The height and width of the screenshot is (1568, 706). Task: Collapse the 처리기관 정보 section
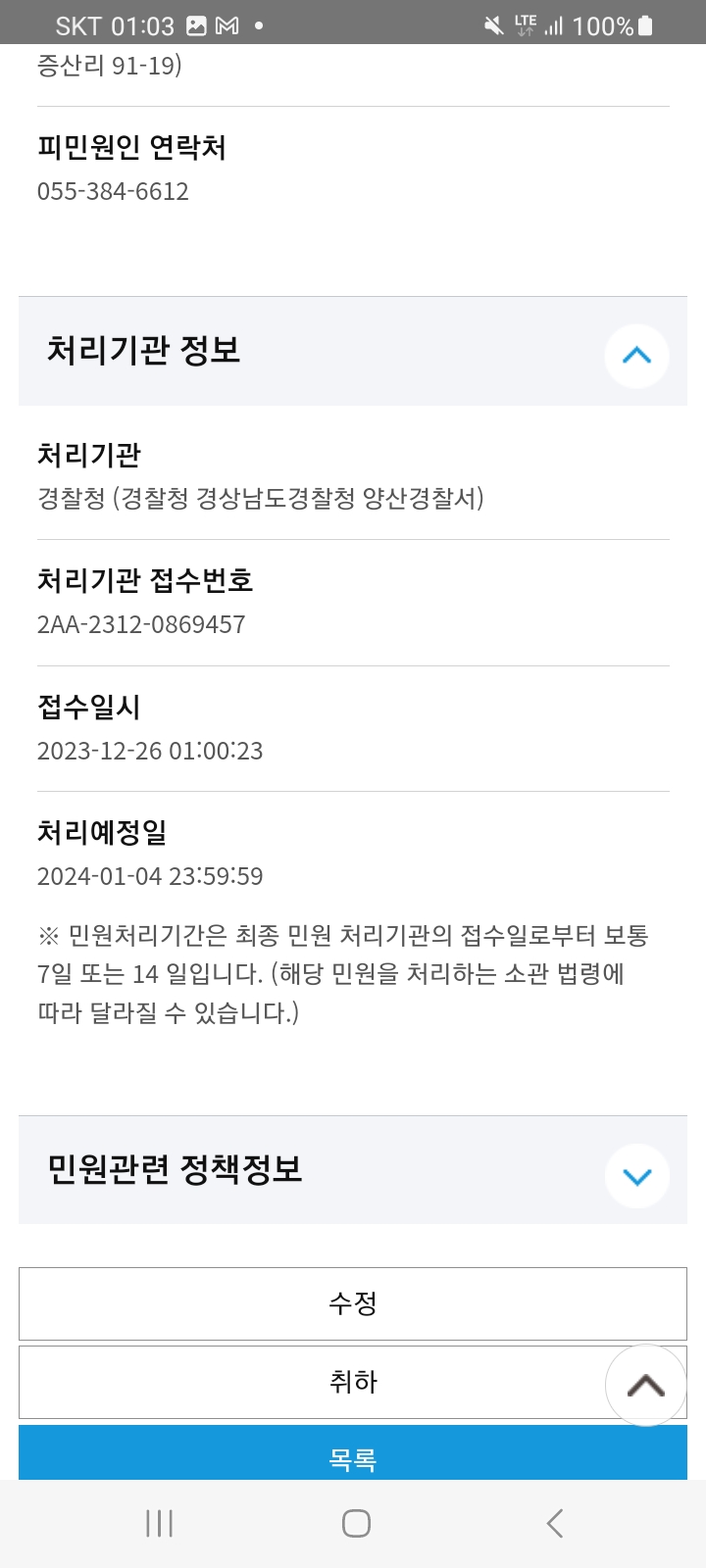pyautogui.click(x=636, y=355)
